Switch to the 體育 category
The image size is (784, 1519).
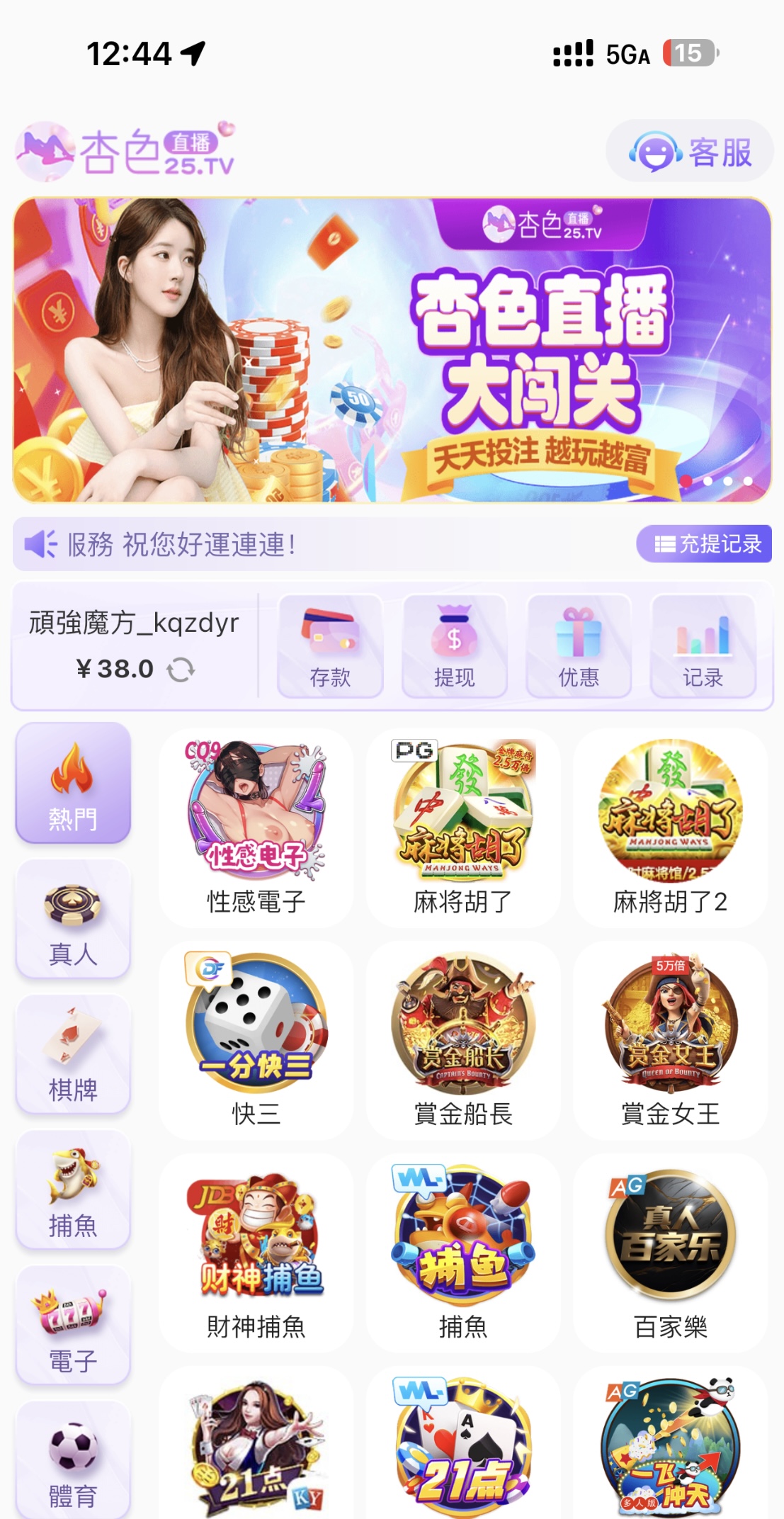pos(73,1461)
